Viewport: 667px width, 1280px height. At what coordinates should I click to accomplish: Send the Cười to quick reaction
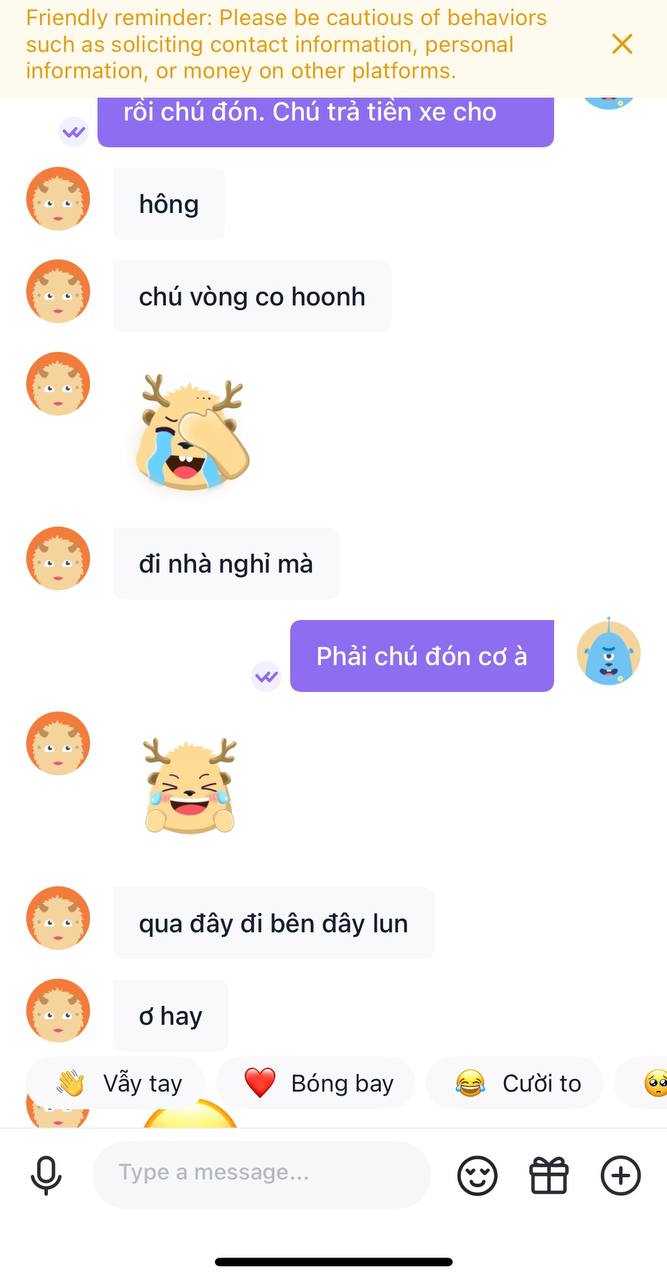[516, 1083]
